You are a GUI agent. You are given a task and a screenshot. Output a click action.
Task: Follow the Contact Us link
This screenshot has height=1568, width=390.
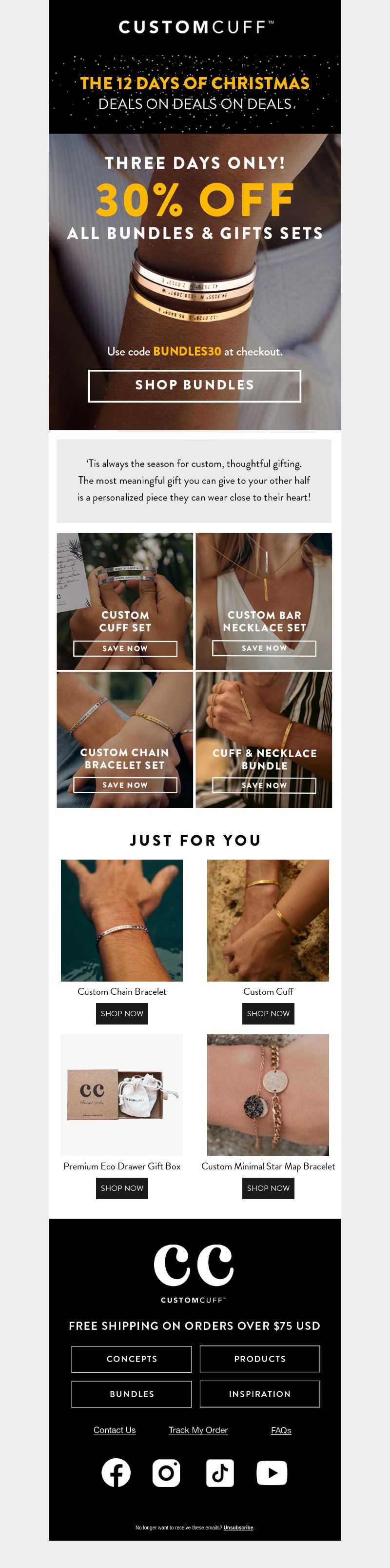click(x=115, y=1430)
